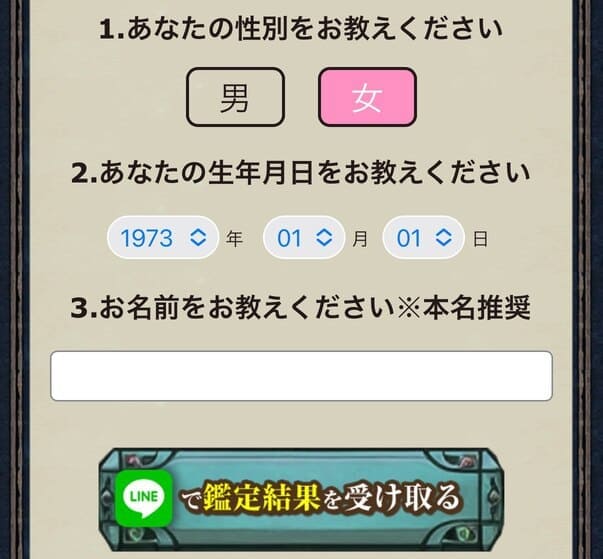Select the 女 (female) gender option
This screenshot has height=559, width=603.
[x=367, y=97]
